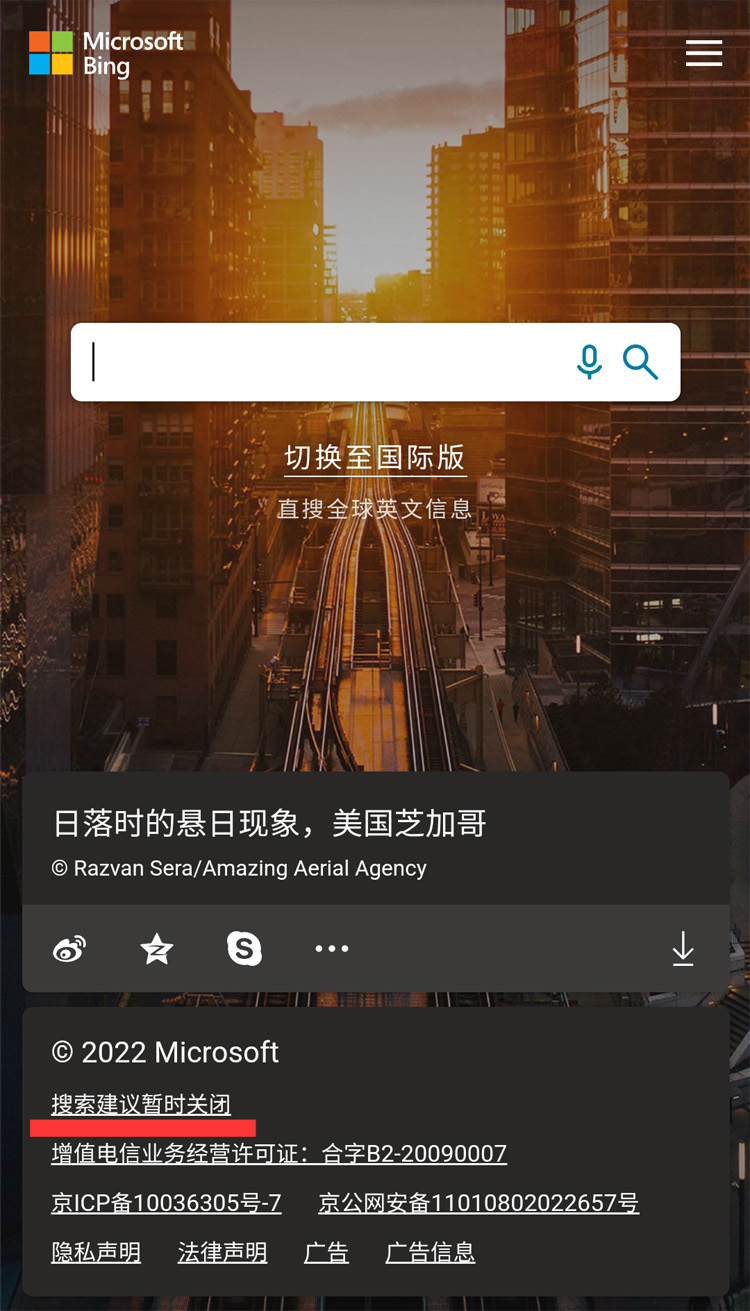
Task: Share the image to Weibo
Action: click(69, 948)
